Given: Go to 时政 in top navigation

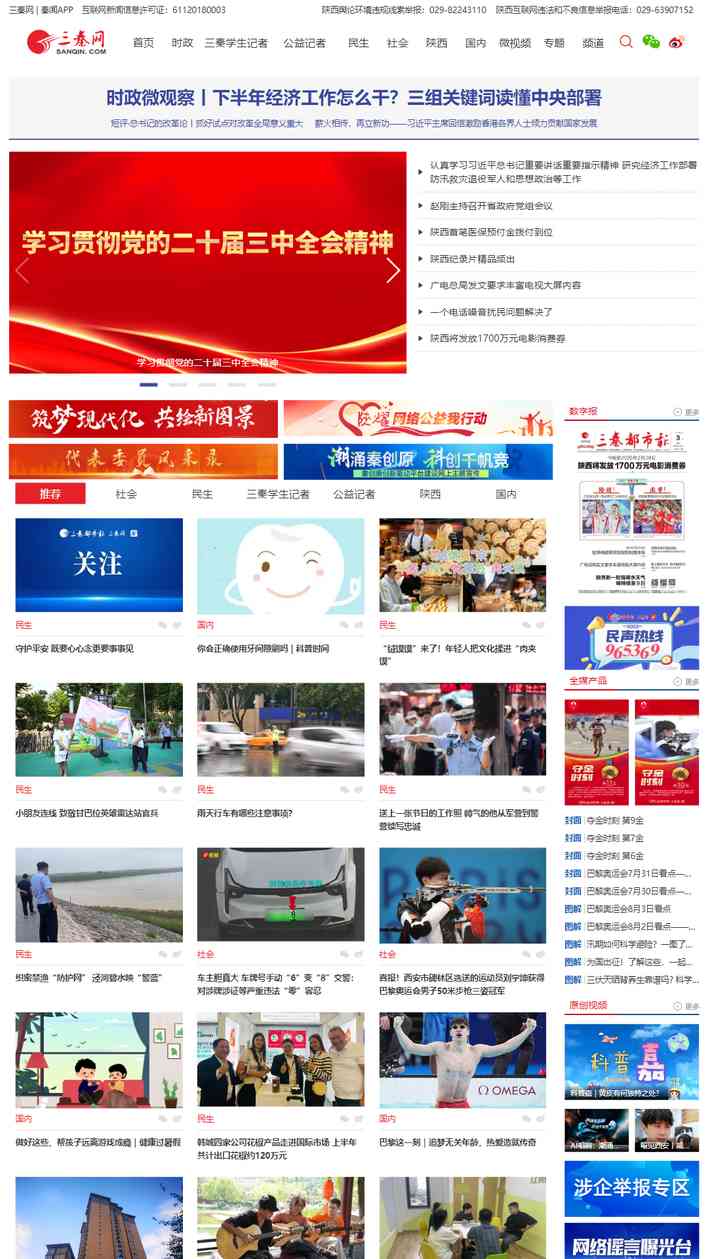Looking at the screenshot, I should tap(182, 43).
